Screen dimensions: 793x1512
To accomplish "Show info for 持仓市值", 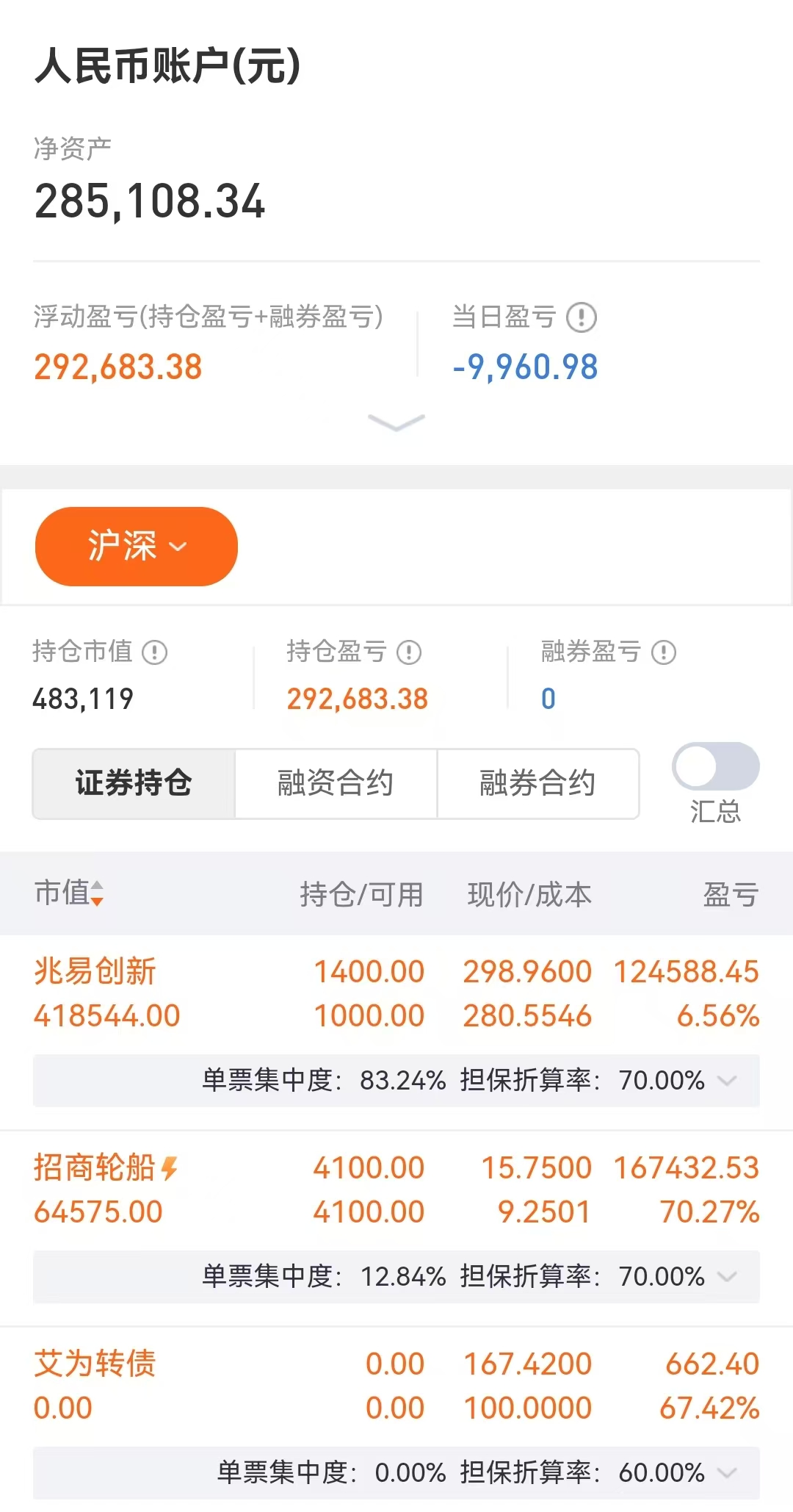I will tap(155, 652).
